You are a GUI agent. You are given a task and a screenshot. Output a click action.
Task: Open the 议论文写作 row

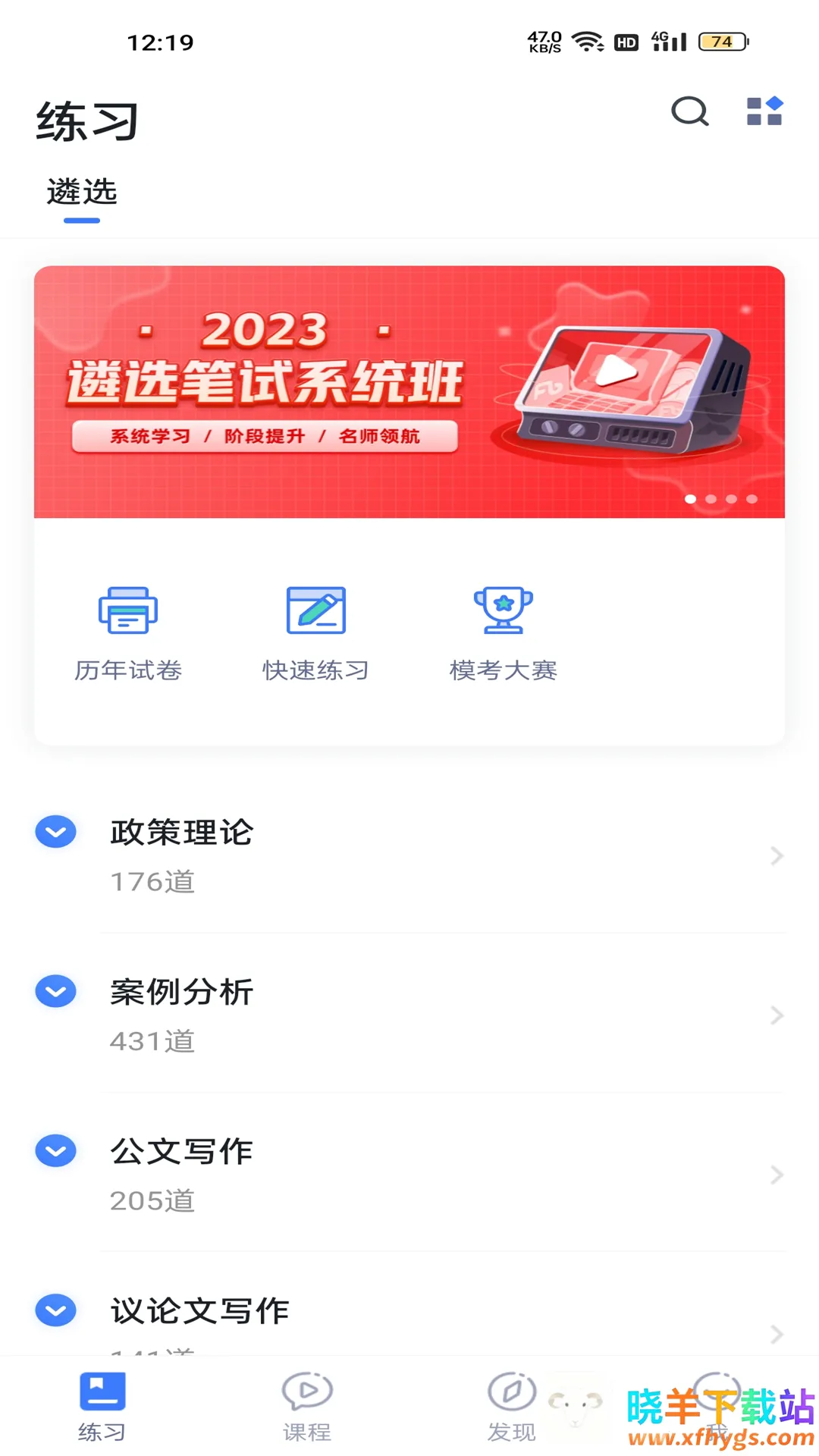[440, 1323]
